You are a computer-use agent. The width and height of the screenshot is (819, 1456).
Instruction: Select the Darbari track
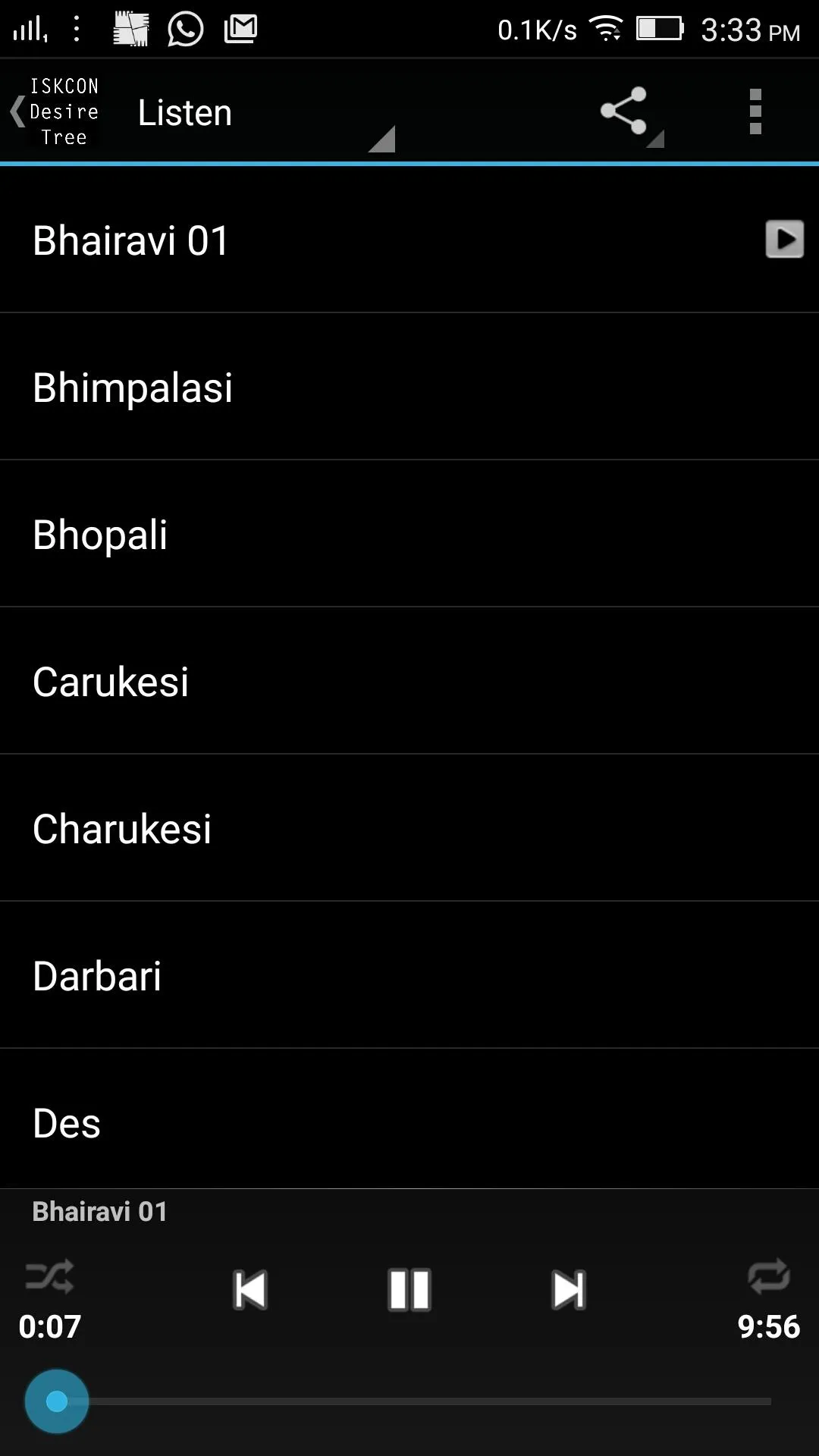pyautogui.click(x=409, y=976)
